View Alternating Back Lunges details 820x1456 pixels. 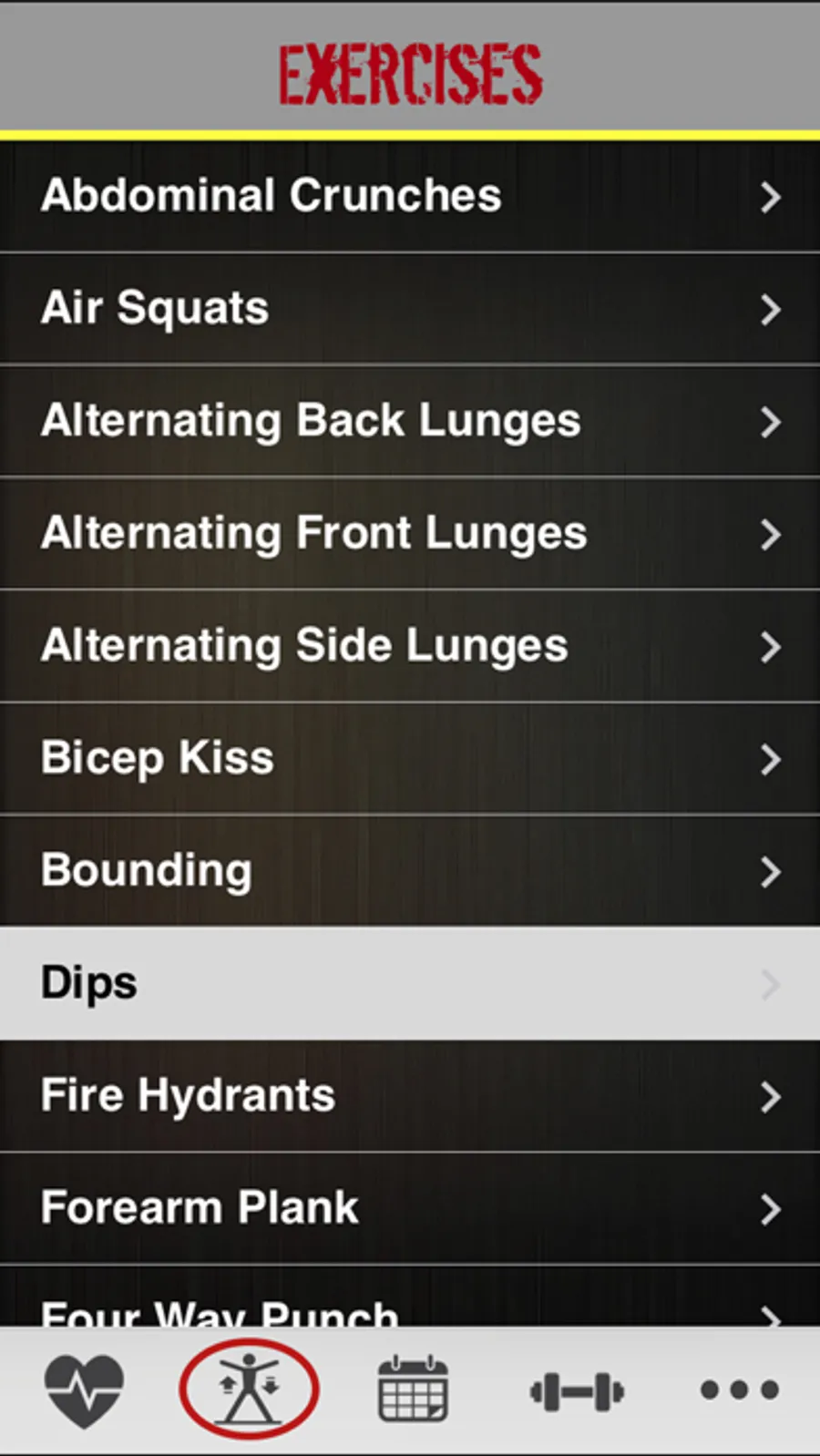(x=410, y=421)
